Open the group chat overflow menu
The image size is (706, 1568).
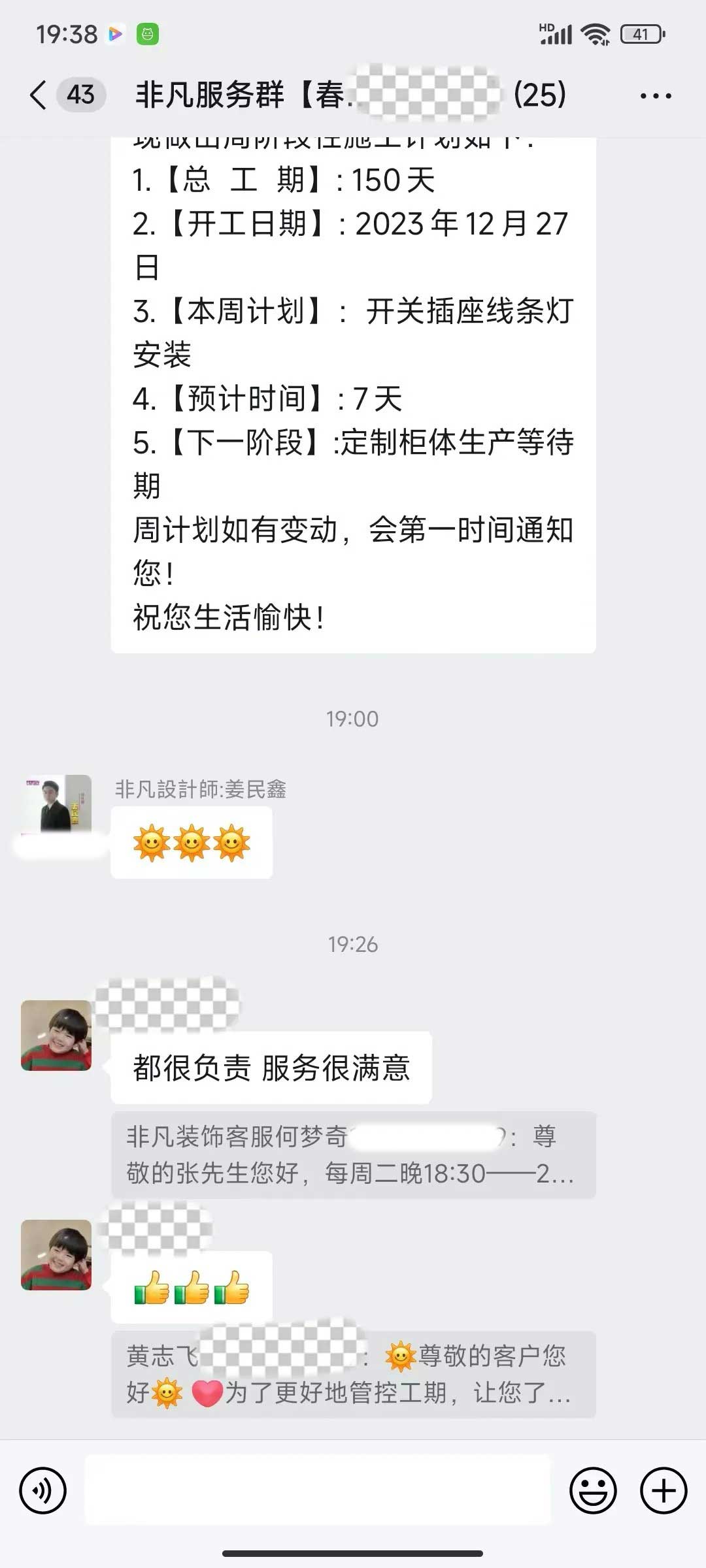coord(656,96)
